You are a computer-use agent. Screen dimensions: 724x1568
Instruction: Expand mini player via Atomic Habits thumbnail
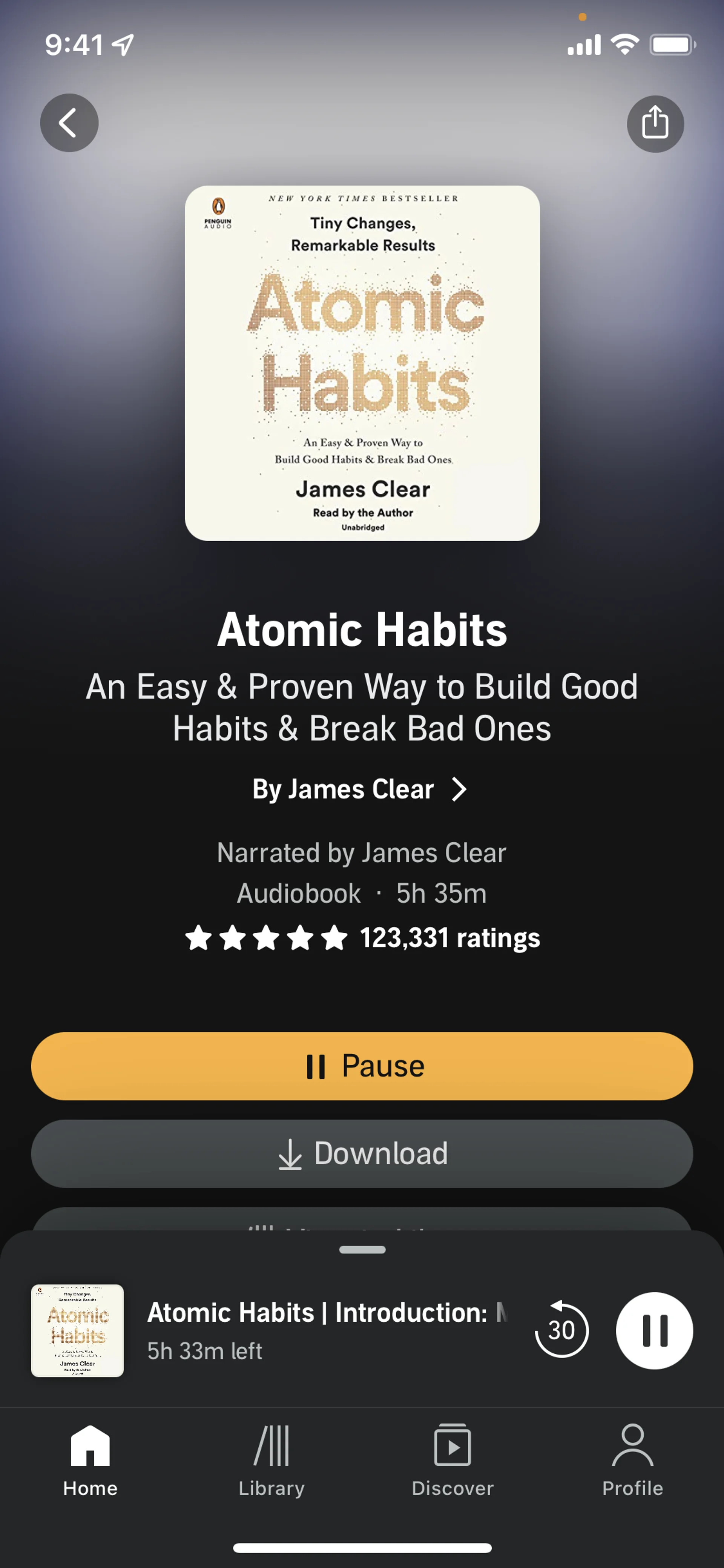coord(77,1330)
